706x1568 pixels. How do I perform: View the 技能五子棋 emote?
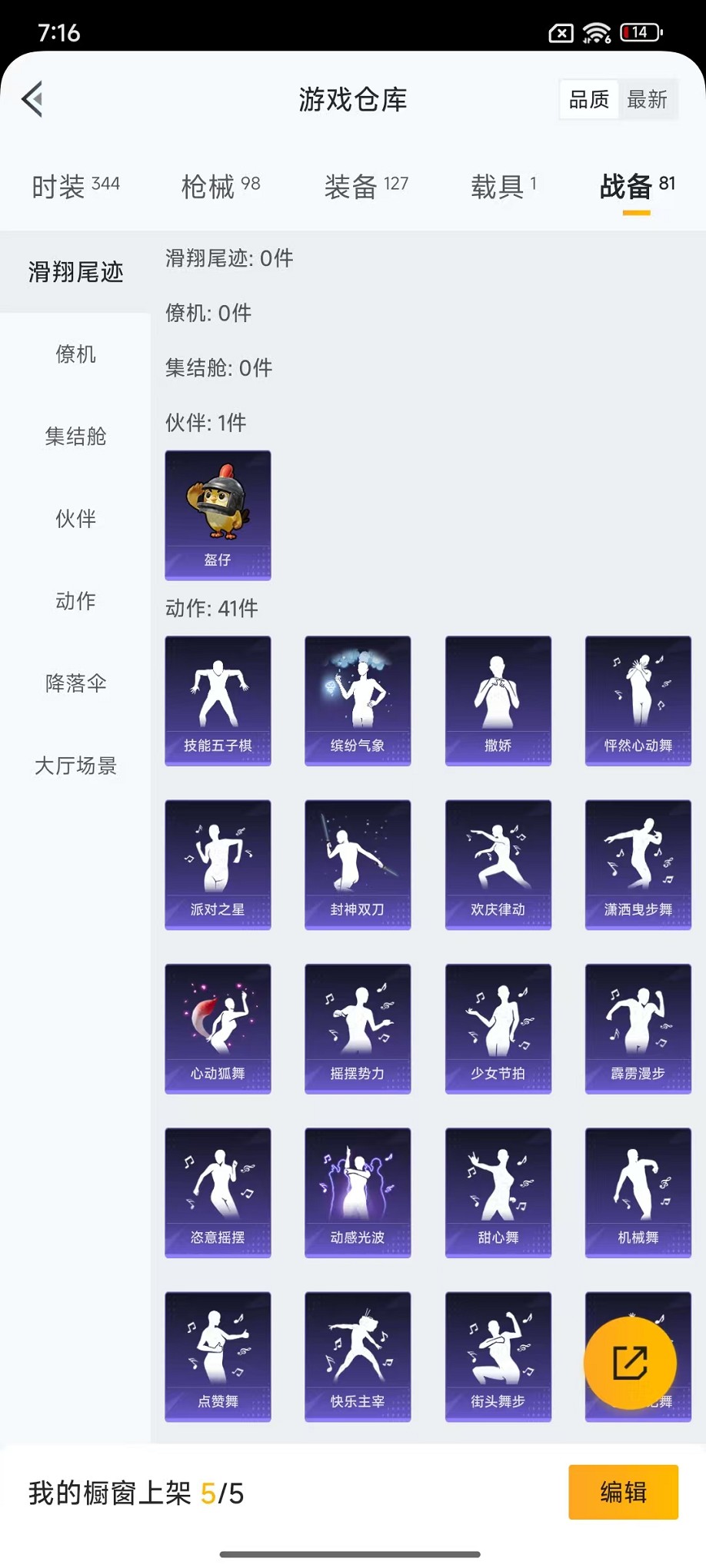(x=218, y=700)
